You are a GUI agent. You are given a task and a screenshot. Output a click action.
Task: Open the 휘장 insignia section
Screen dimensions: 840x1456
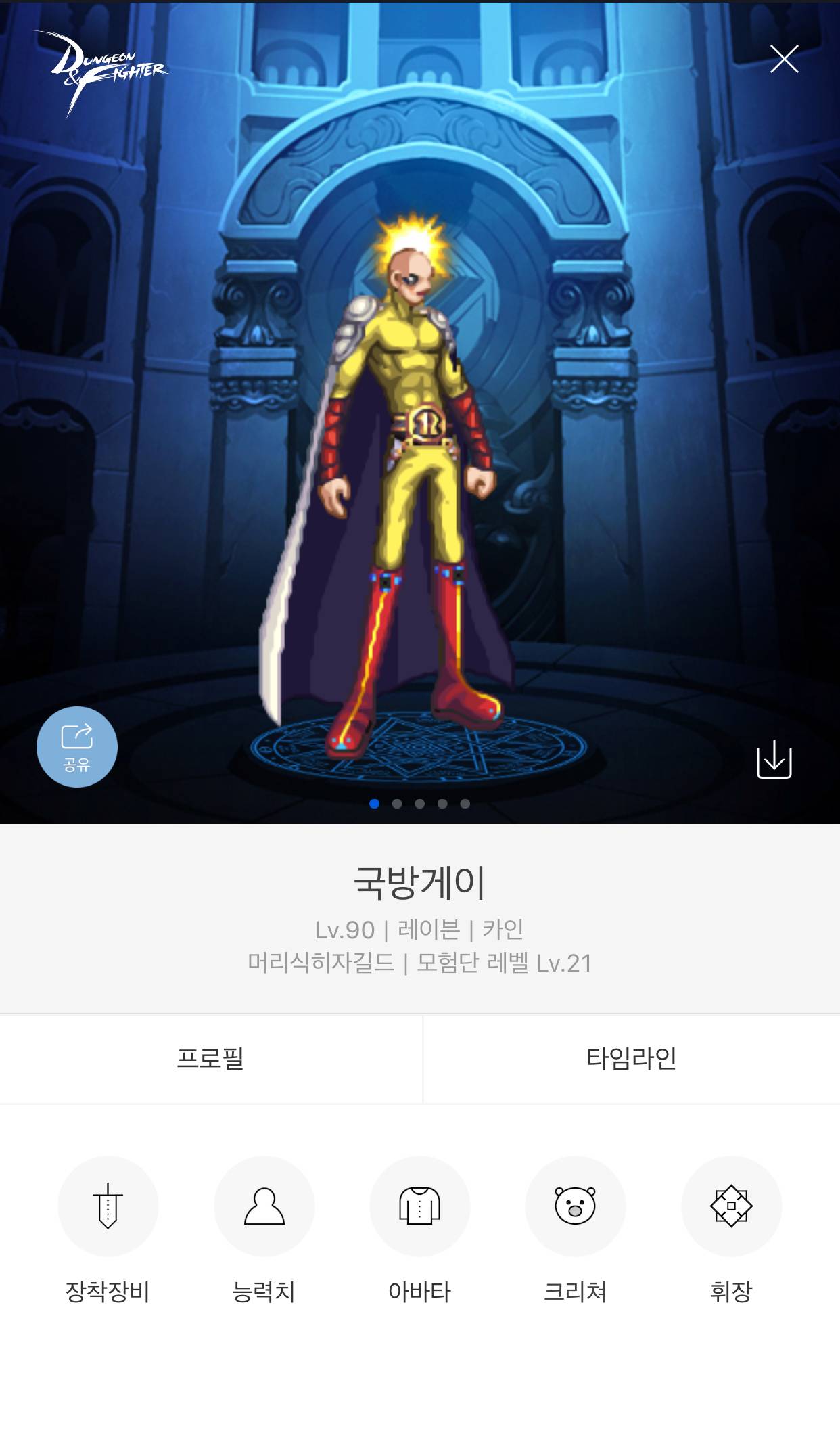coord(731,1206)
